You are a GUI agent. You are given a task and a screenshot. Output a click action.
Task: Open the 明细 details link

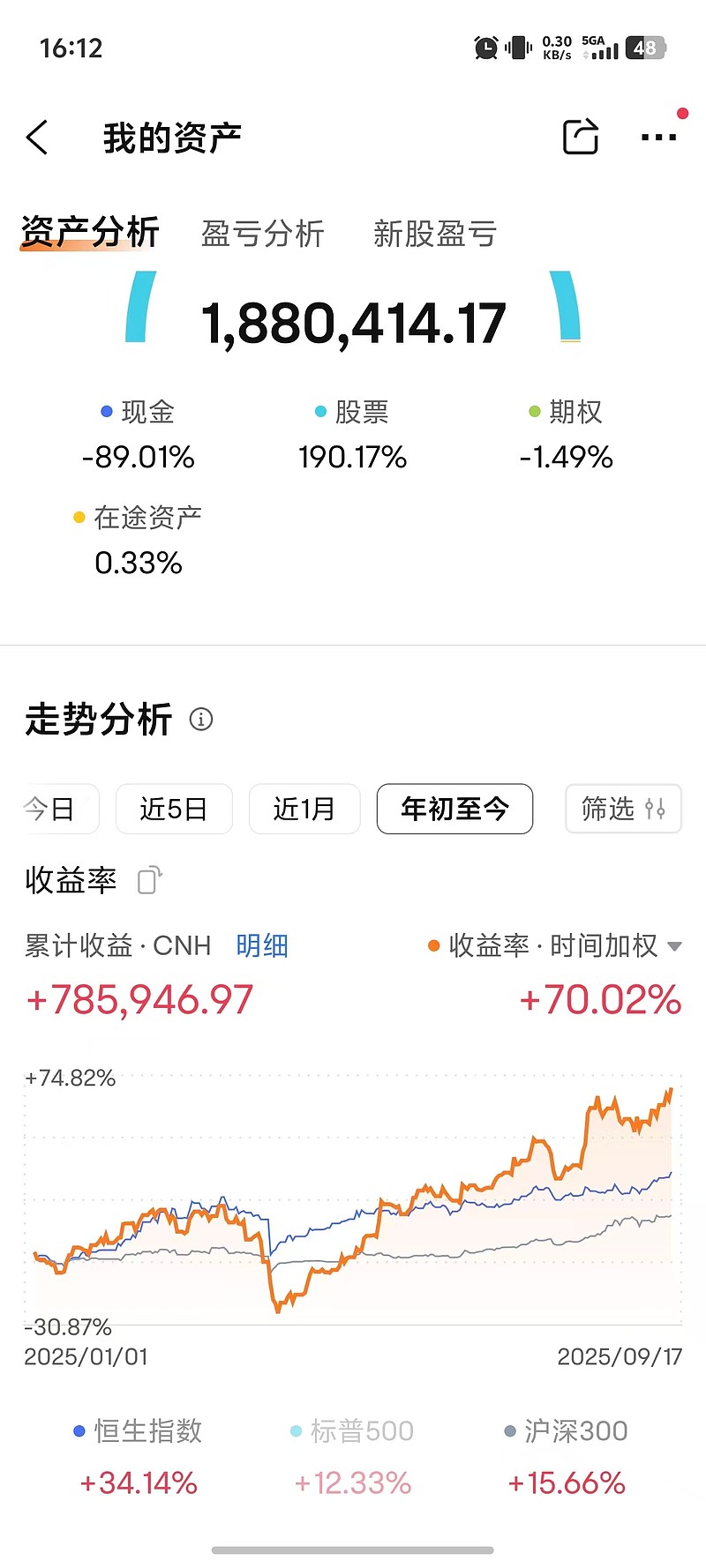pos(261,945)
